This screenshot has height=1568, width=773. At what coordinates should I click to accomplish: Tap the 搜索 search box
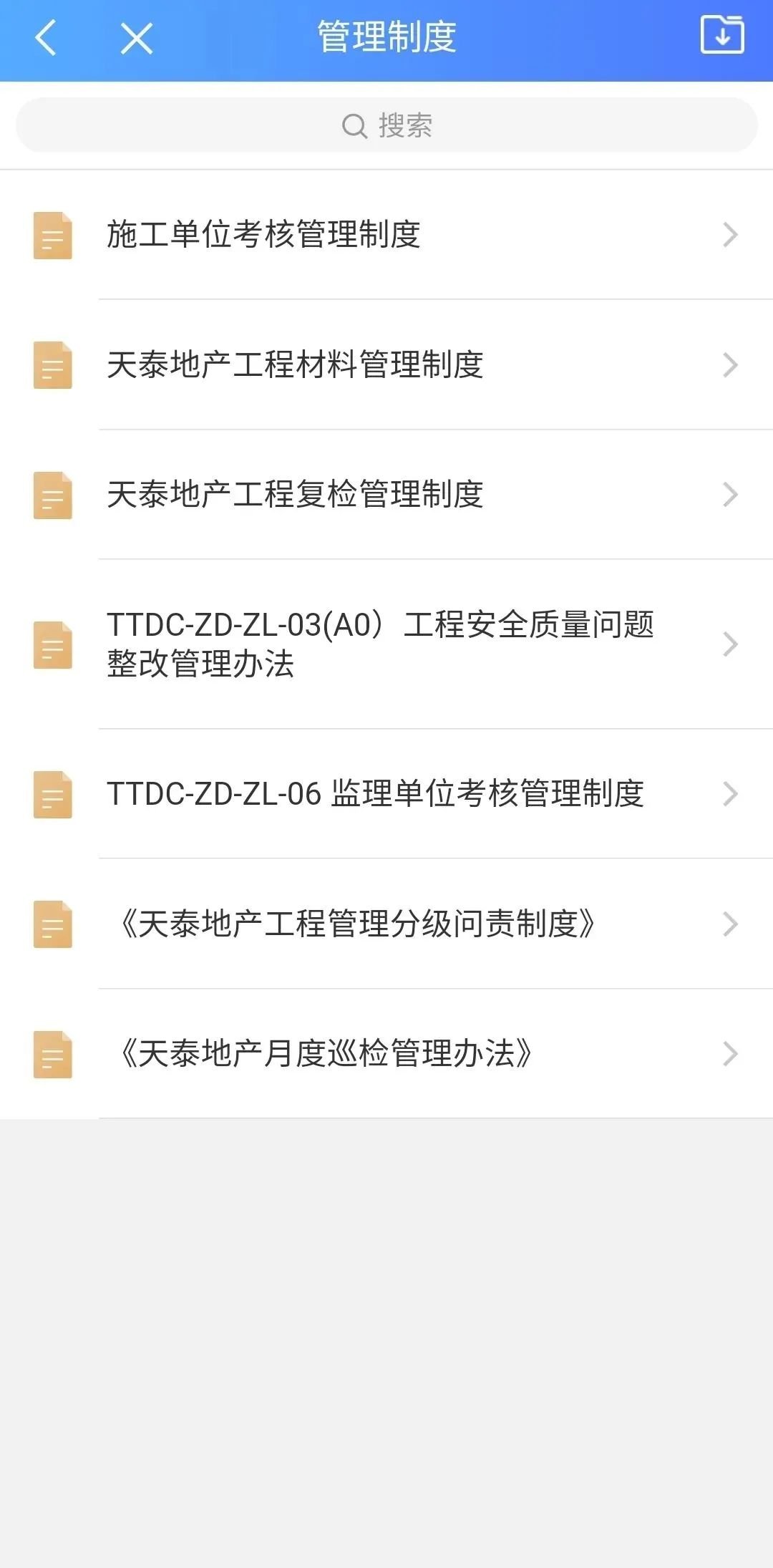[386, 125]
